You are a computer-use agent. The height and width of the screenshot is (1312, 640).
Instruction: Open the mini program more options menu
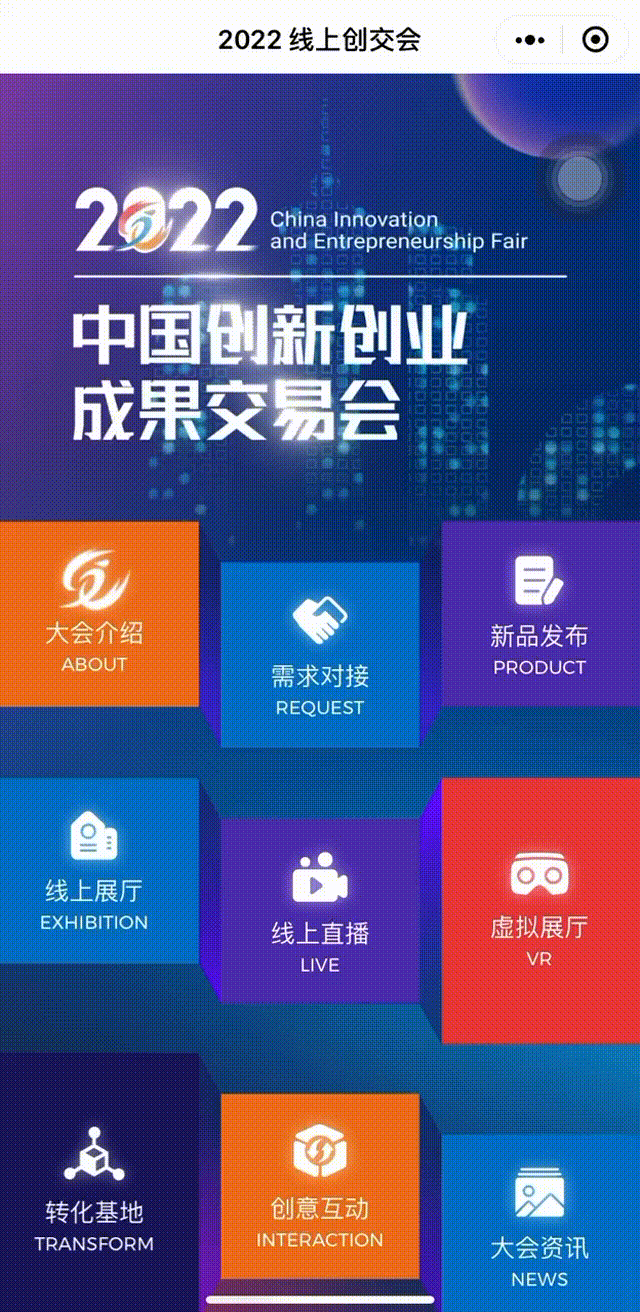(x=529, y=40)
